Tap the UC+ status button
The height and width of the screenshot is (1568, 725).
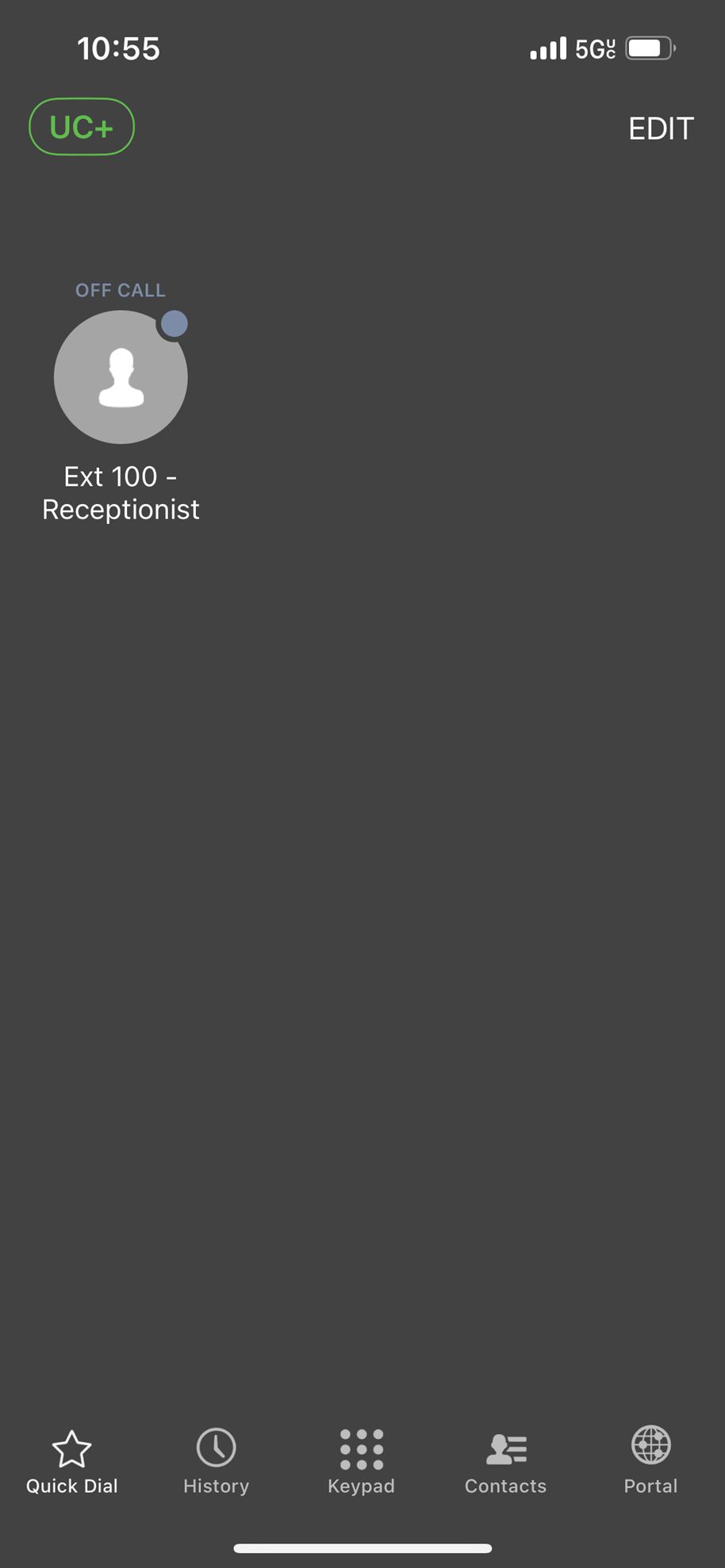82,127
